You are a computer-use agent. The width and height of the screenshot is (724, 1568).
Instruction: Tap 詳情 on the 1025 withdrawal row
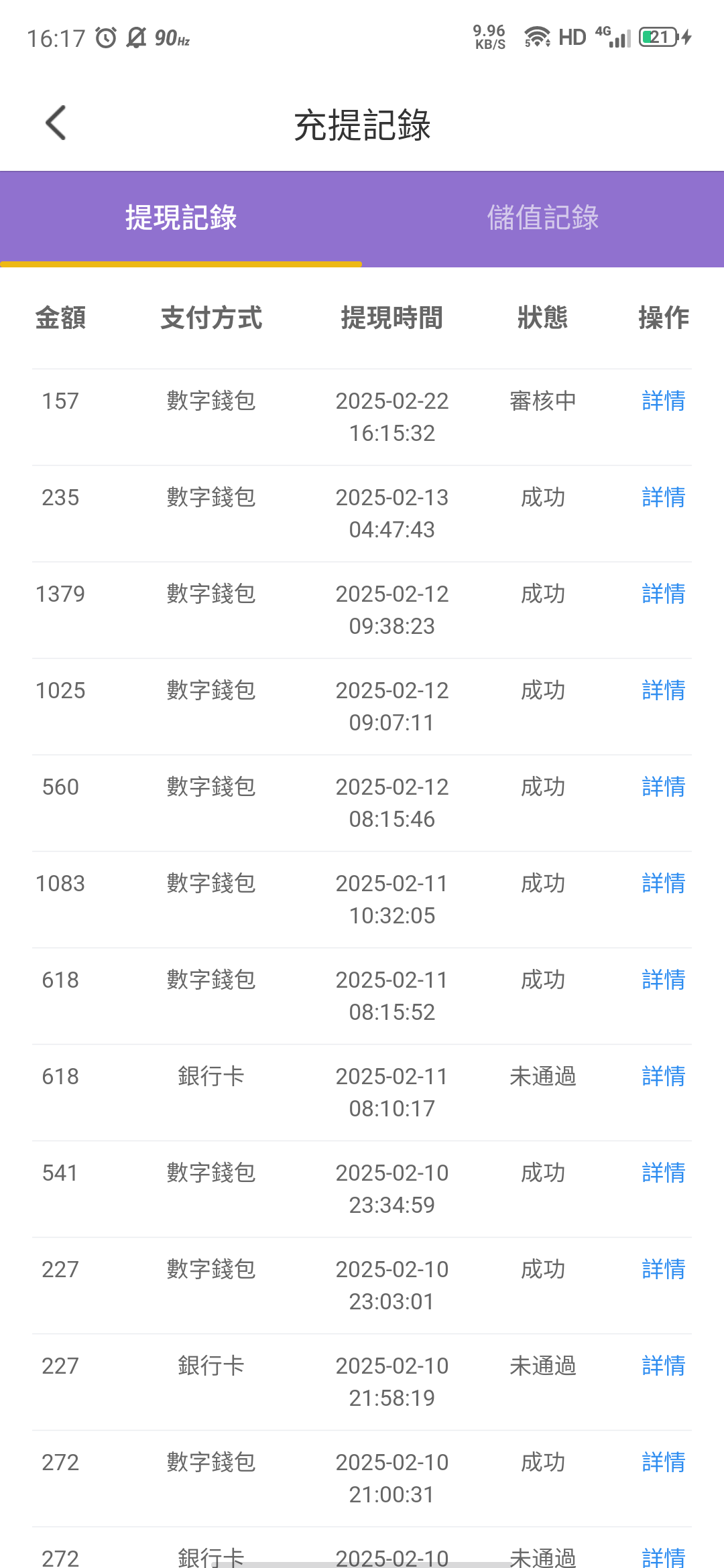pyautogui.click(x=664, y=690)
